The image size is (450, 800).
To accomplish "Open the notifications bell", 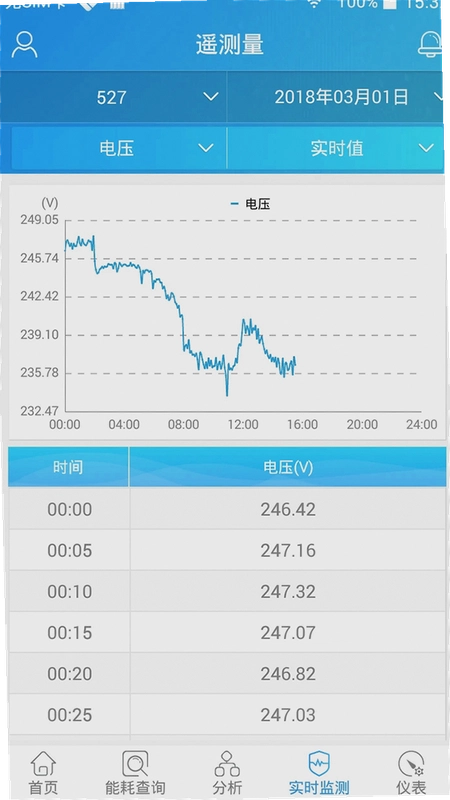I will pos(430,44).
